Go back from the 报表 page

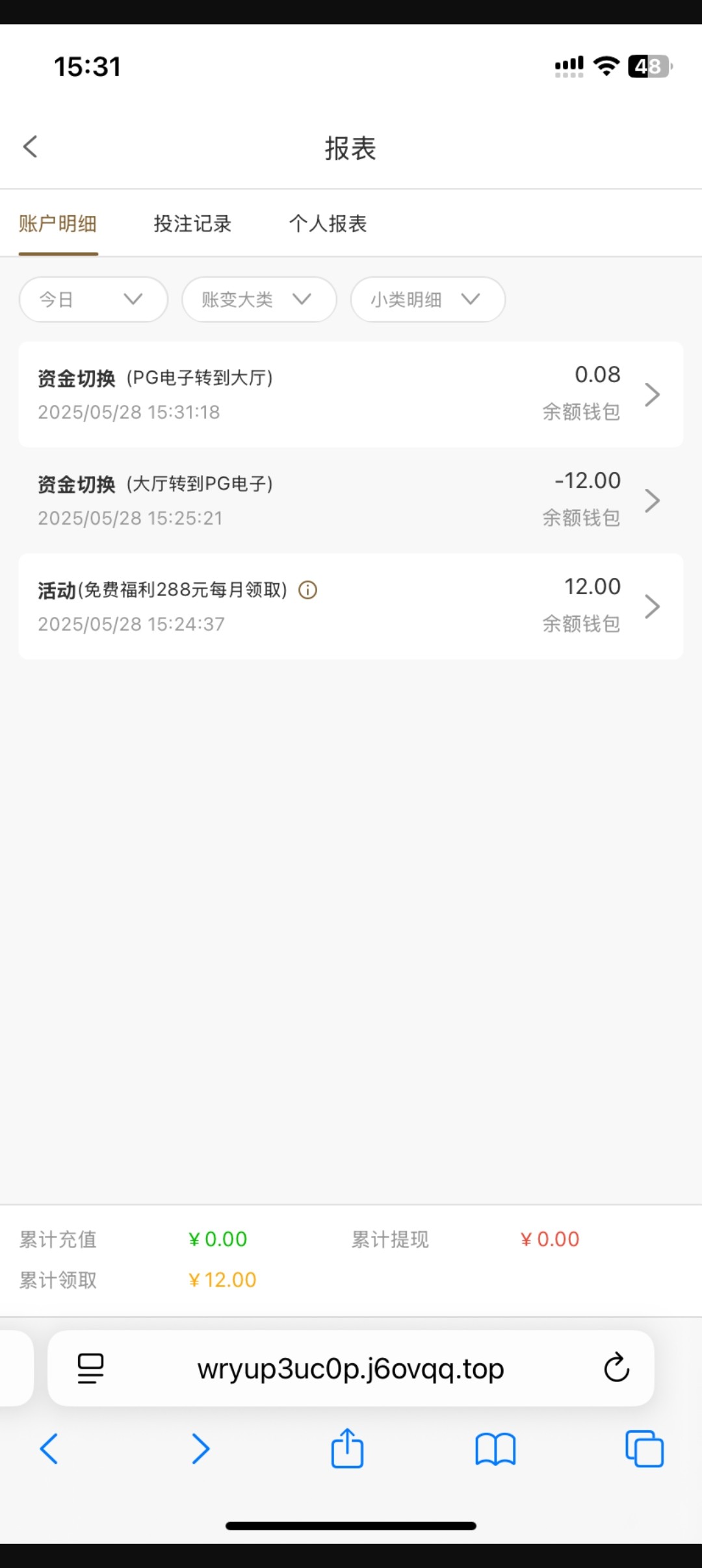pos(31,147)
